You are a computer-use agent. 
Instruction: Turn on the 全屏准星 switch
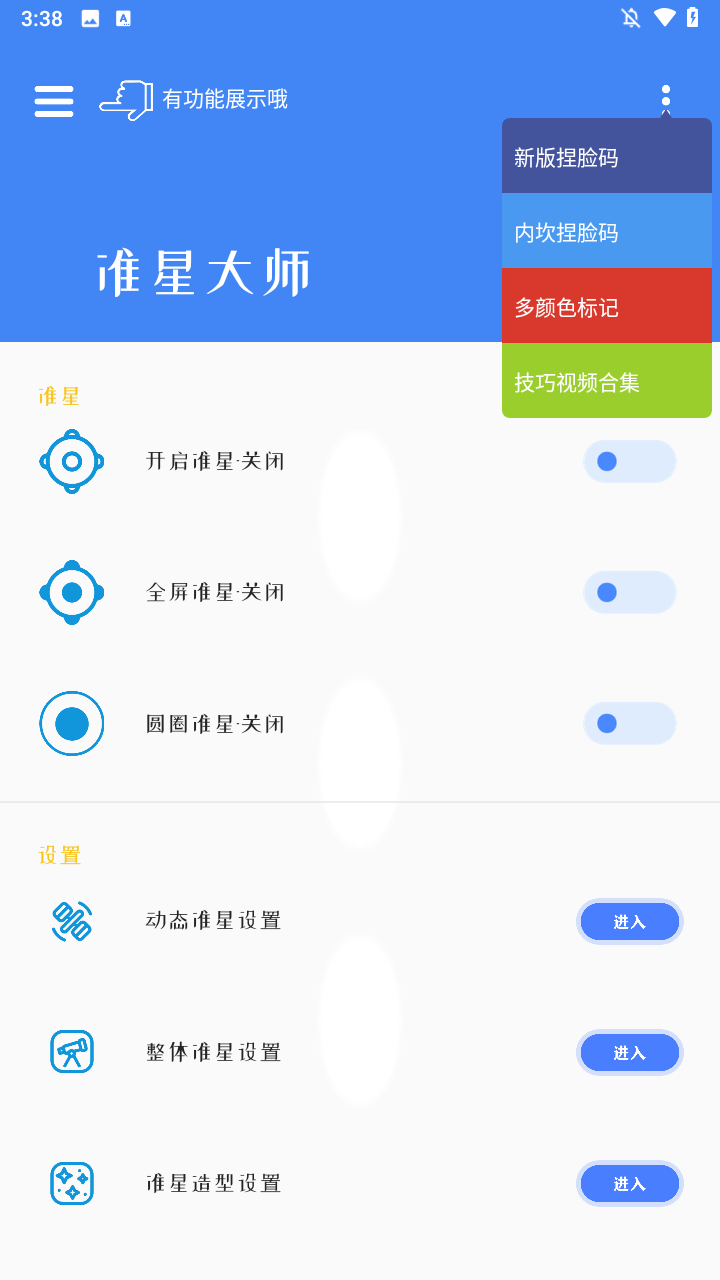629,592
